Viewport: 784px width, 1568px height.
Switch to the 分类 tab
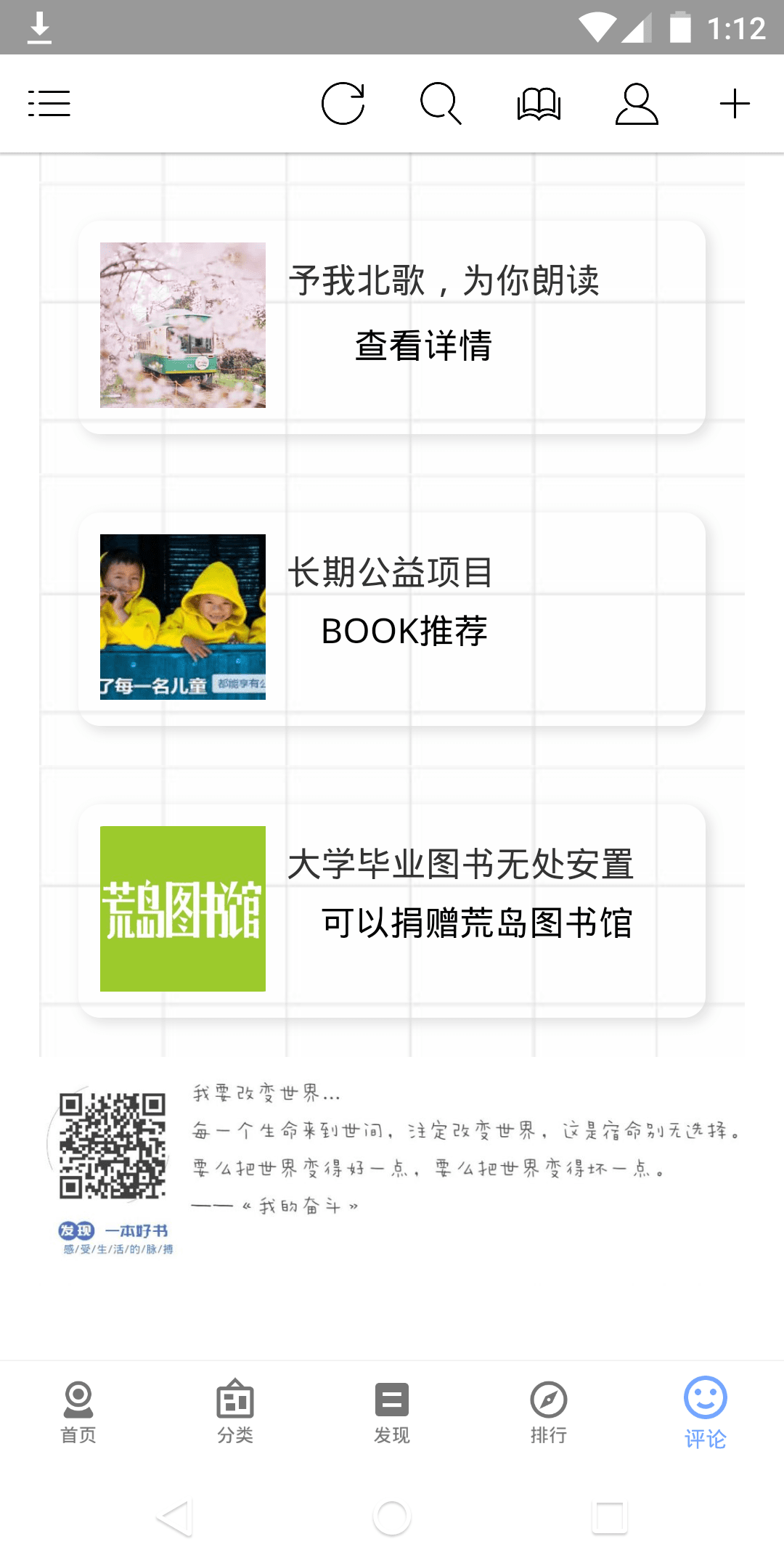tap(235, 1412)
